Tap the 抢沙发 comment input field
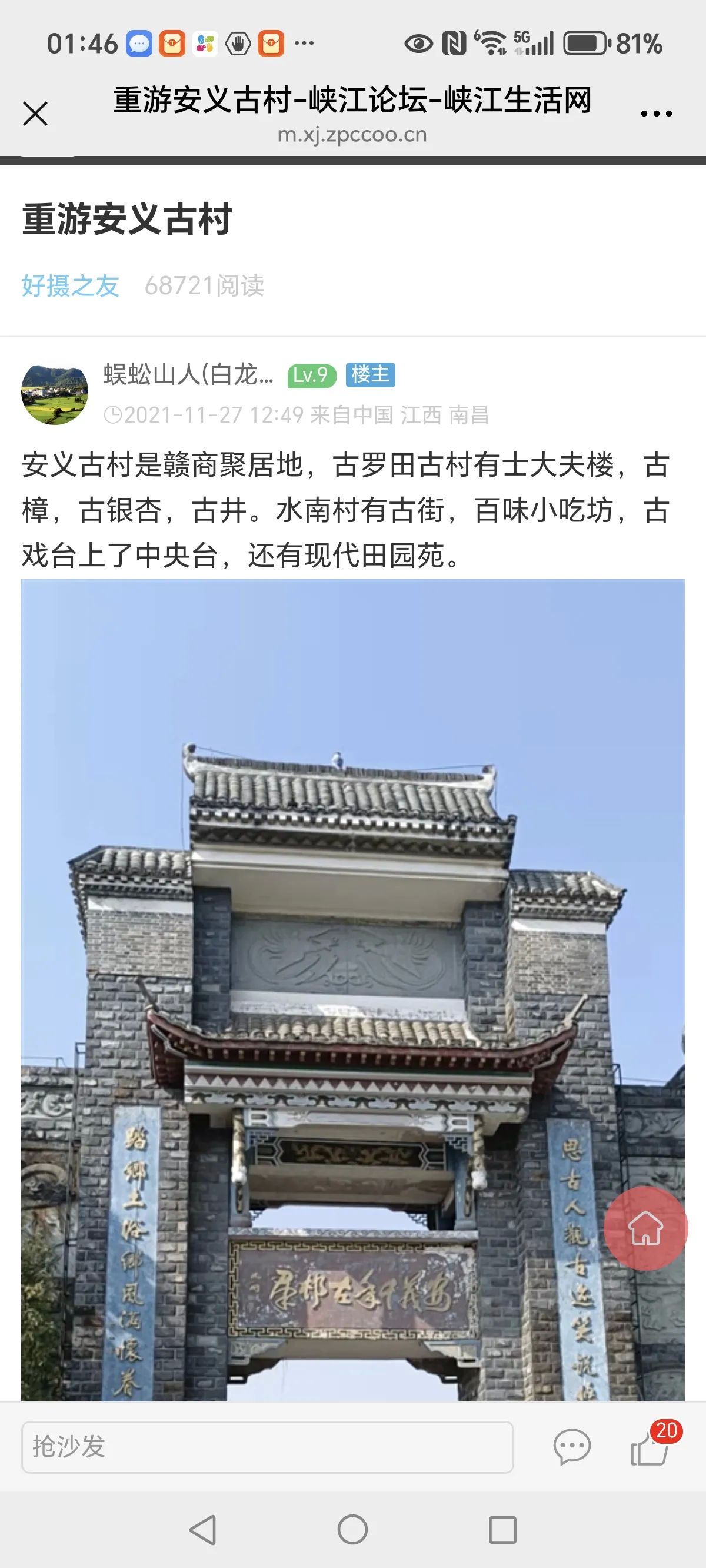 [x=268, y=1447]
